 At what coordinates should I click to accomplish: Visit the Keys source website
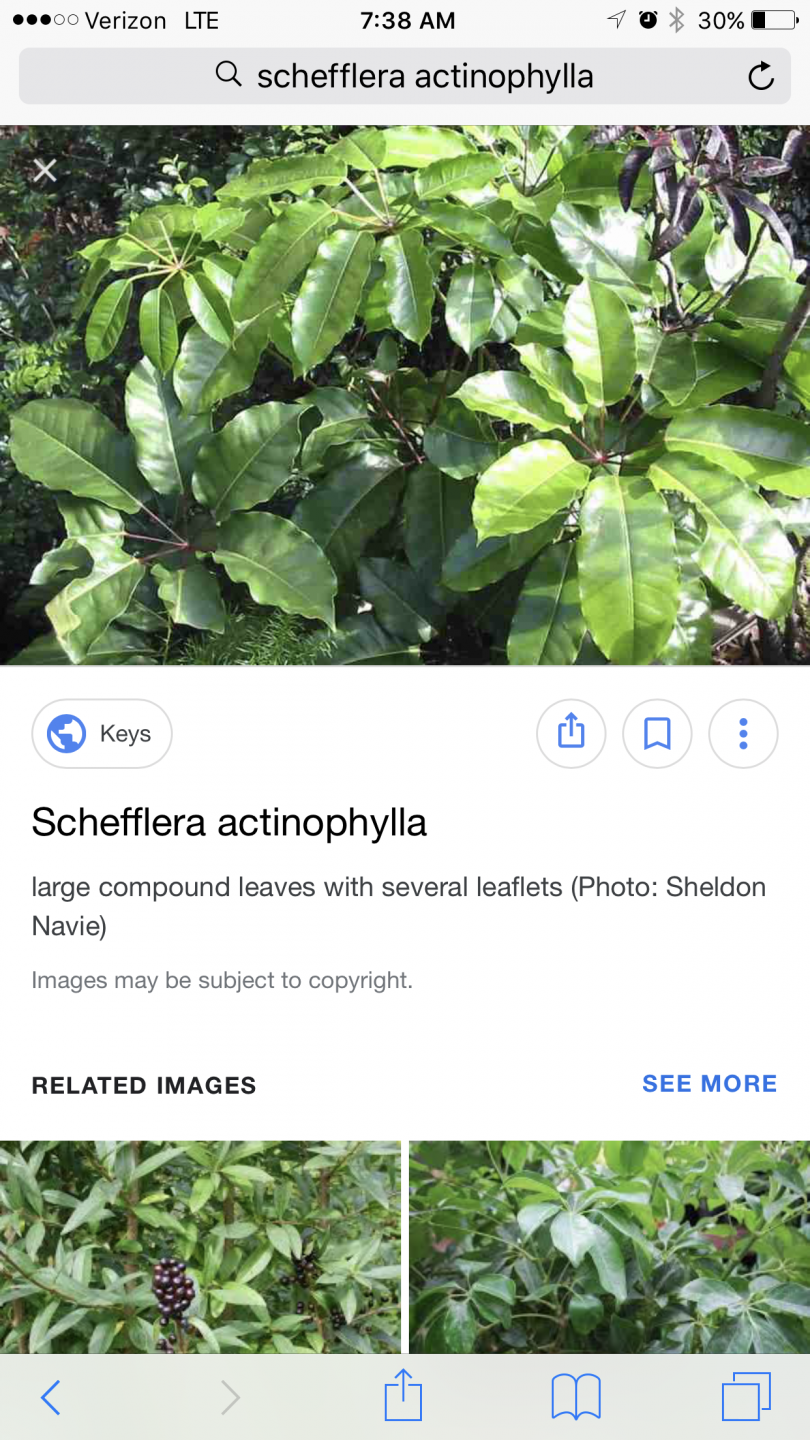pyautogui.click(x=102, y=733)
